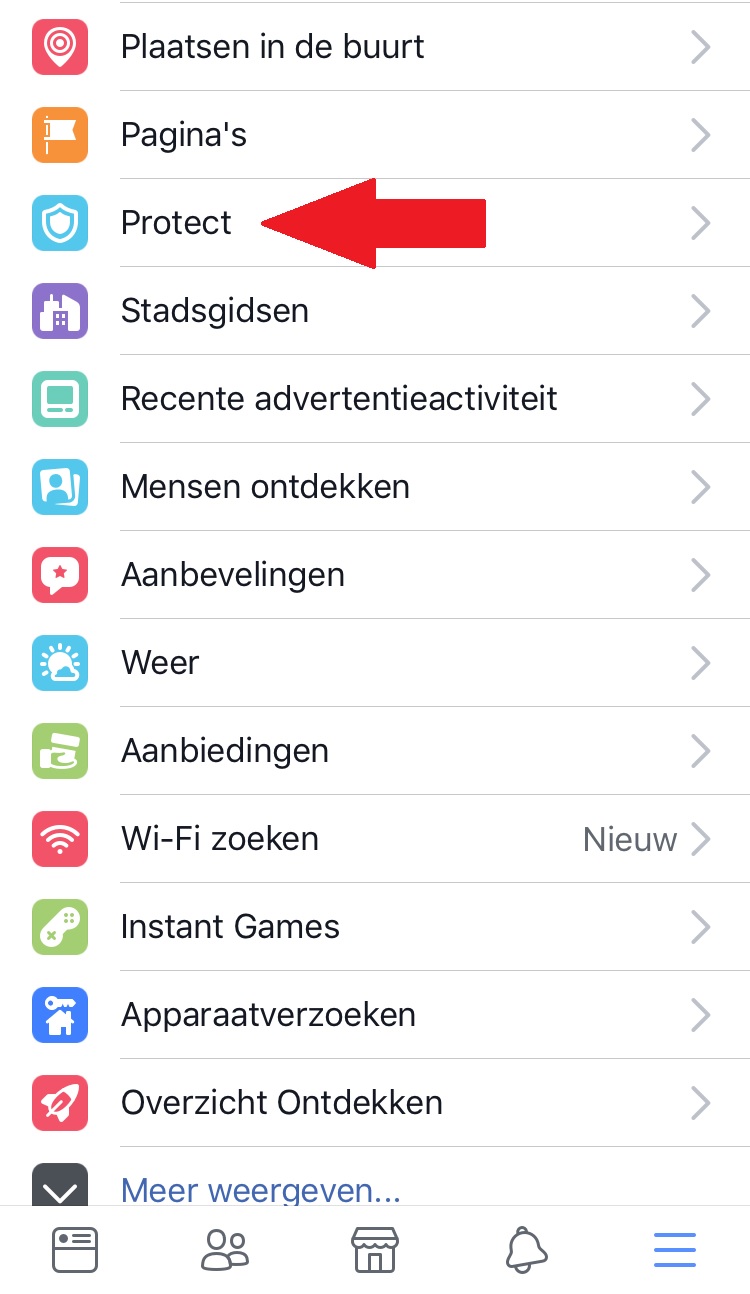Open Mensen ontdekken
This screenshot has height=1294, width=750.
pyautogui.click(x=265, y=487)
